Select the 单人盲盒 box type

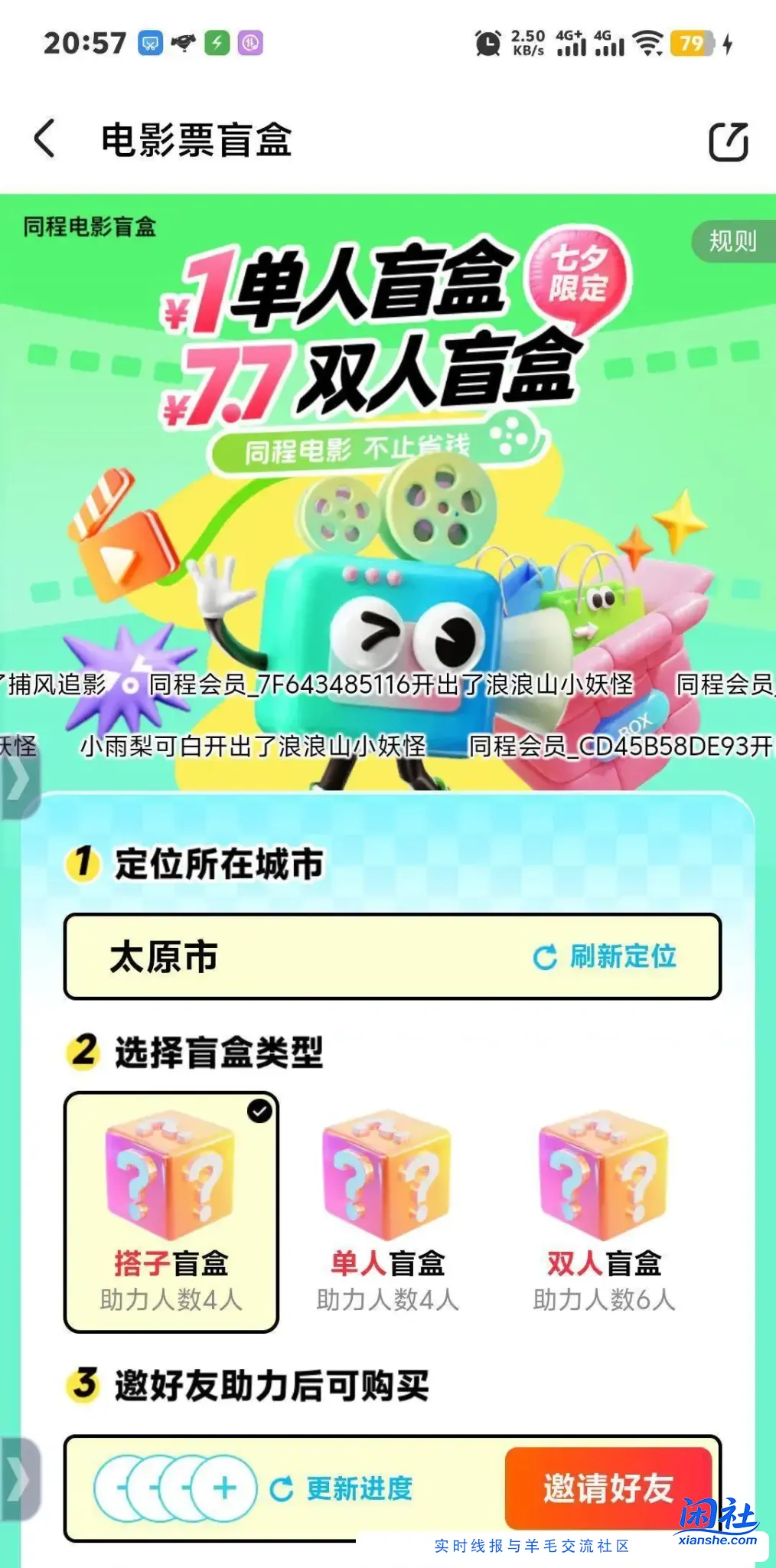387,1211
